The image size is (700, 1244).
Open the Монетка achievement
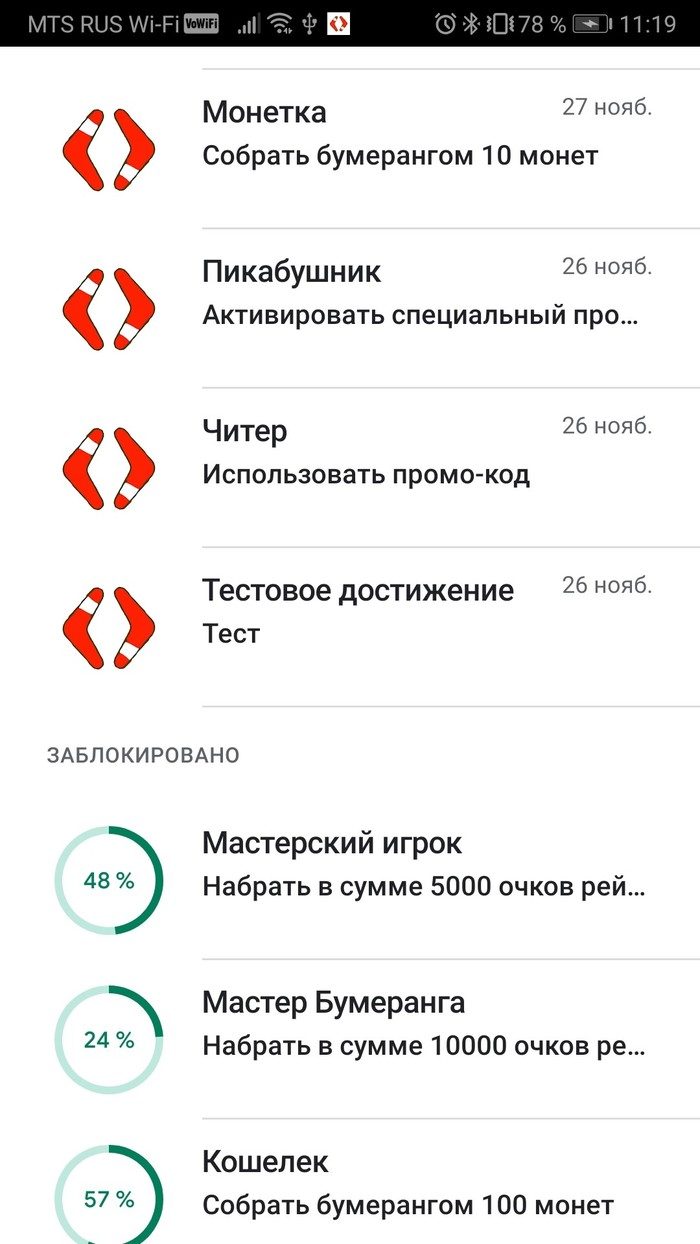[400, 134]
